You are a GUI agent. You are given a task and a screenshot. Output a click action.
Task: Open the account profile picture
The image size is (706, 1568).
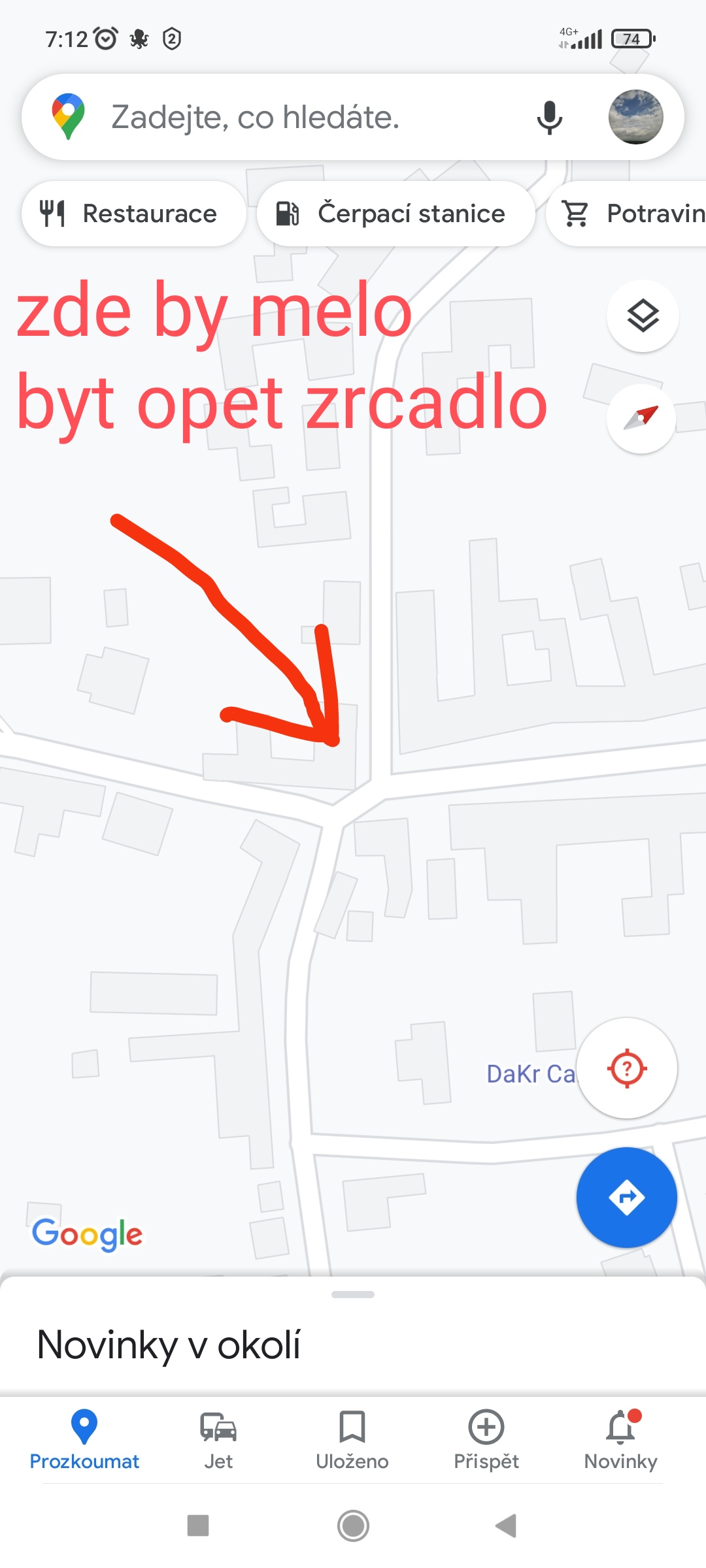[x=635, y=117]
